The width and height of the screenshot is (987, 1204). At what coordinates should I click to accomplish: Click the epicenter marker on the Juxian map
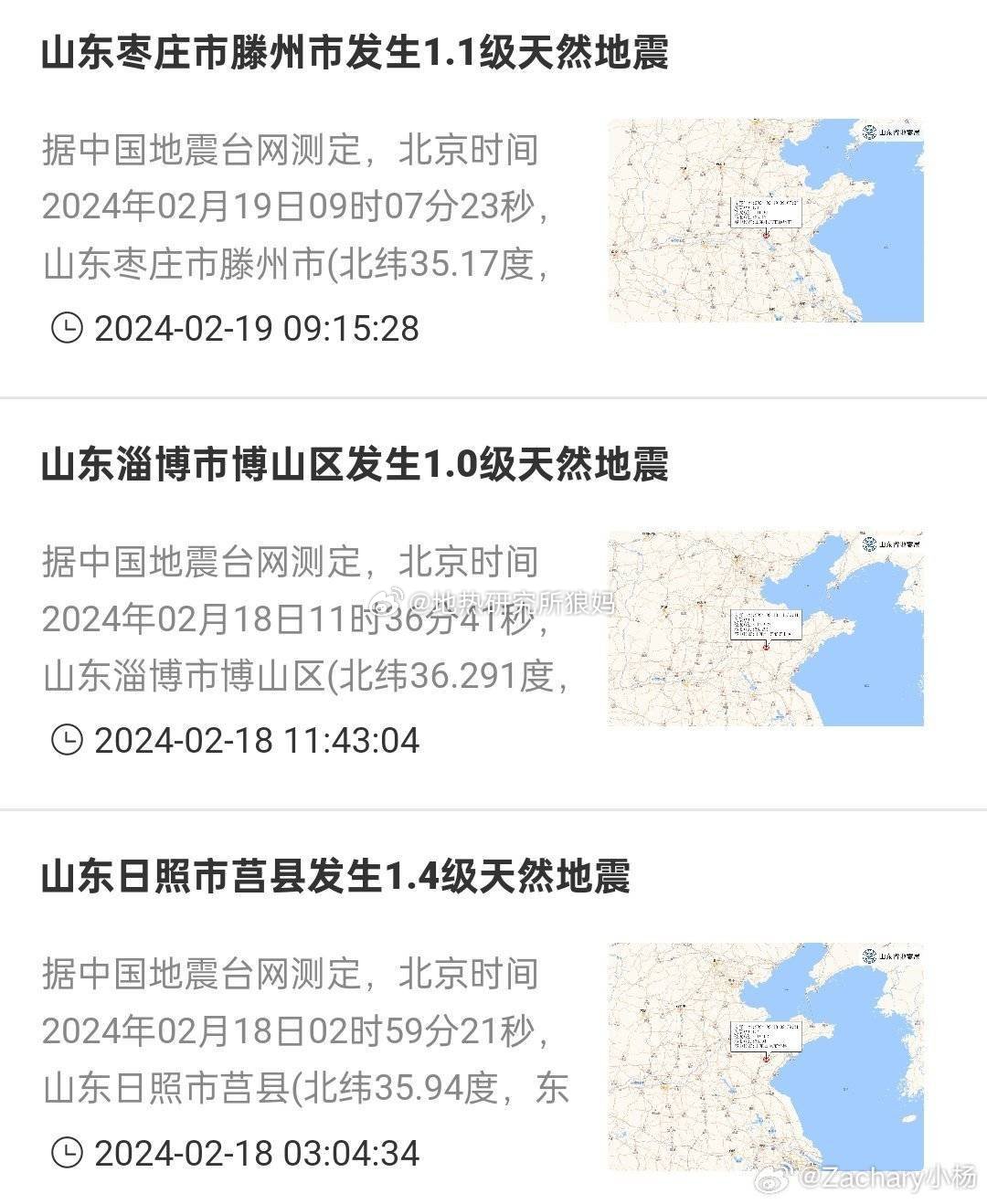pyautogui.click(x=767, y=1060)
